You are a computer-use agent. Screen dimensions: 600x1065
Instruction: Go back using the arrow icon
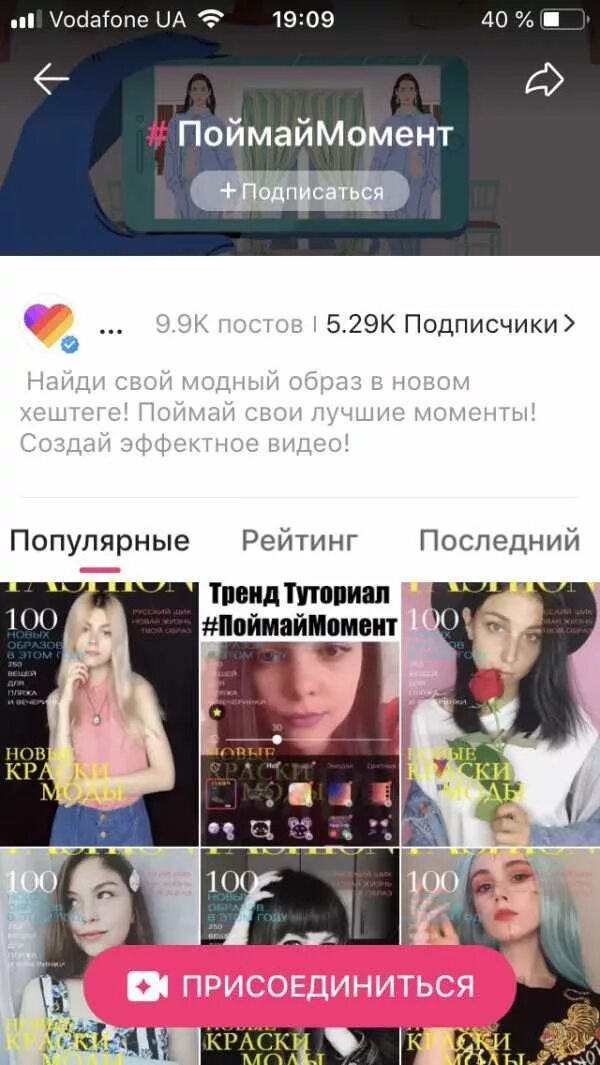click(50, 80)
